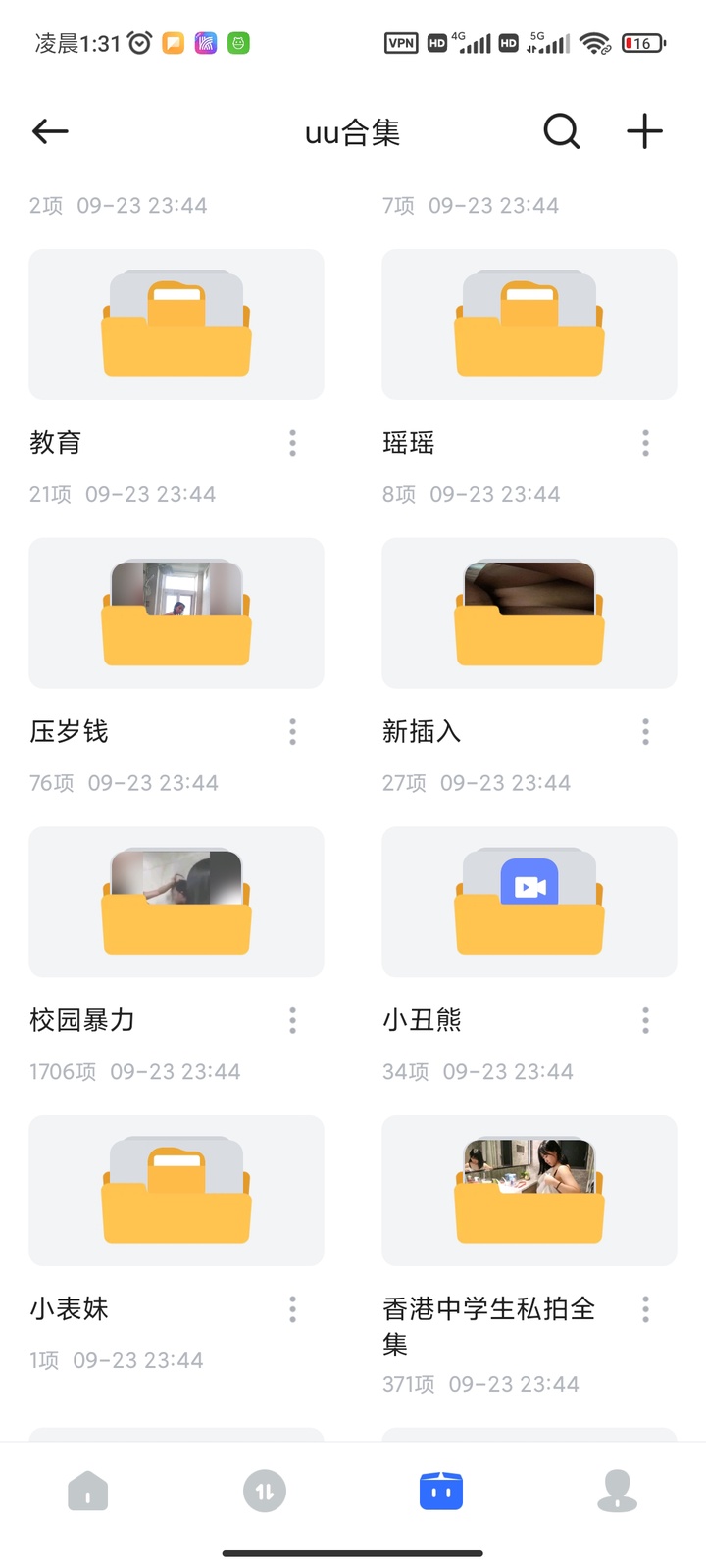Select the home icon in bottom navigation

(88, 1491)
